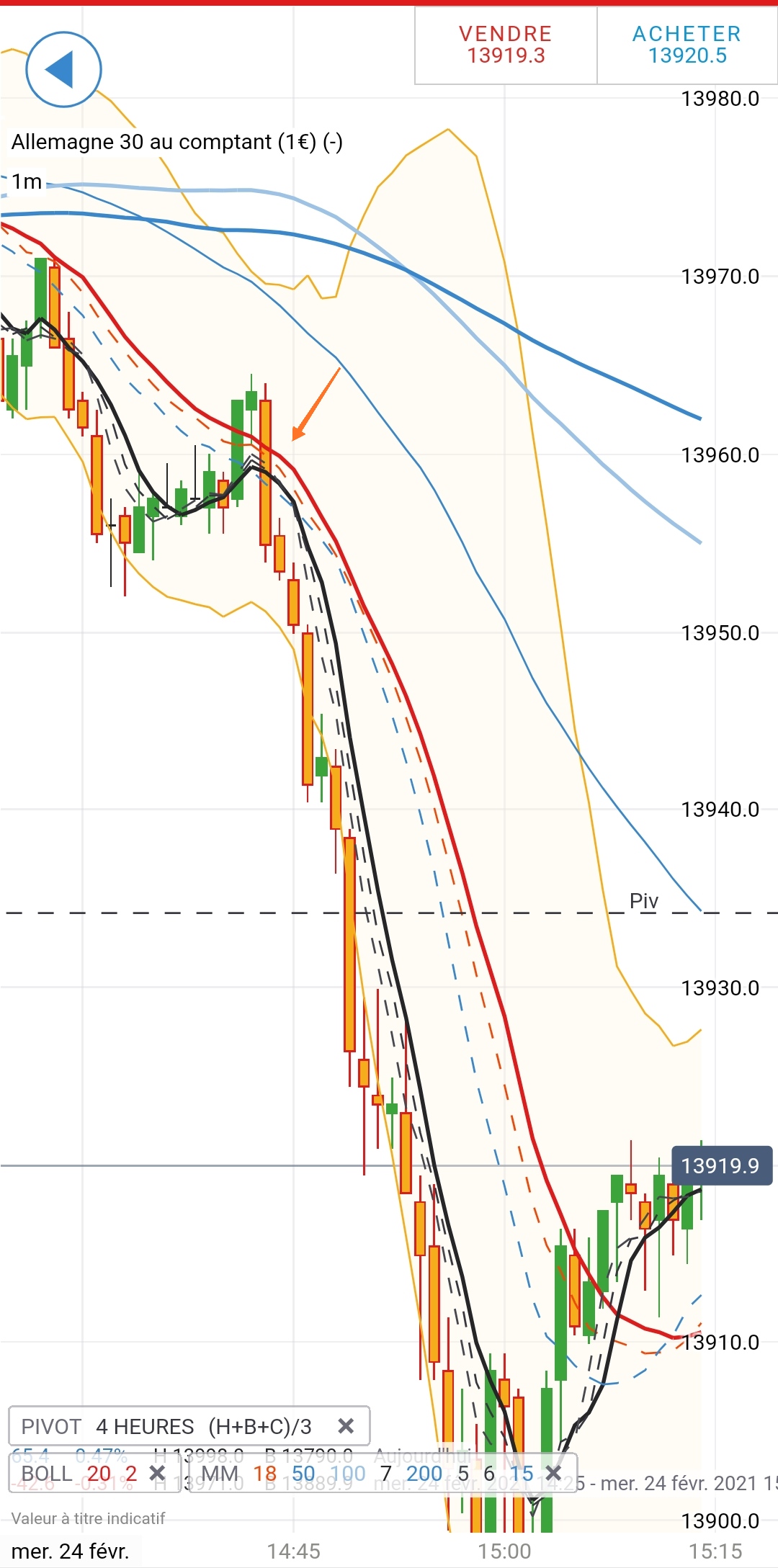Tap the ACHETER buy button
The image size is (778, 1568).
coord(687,45)
